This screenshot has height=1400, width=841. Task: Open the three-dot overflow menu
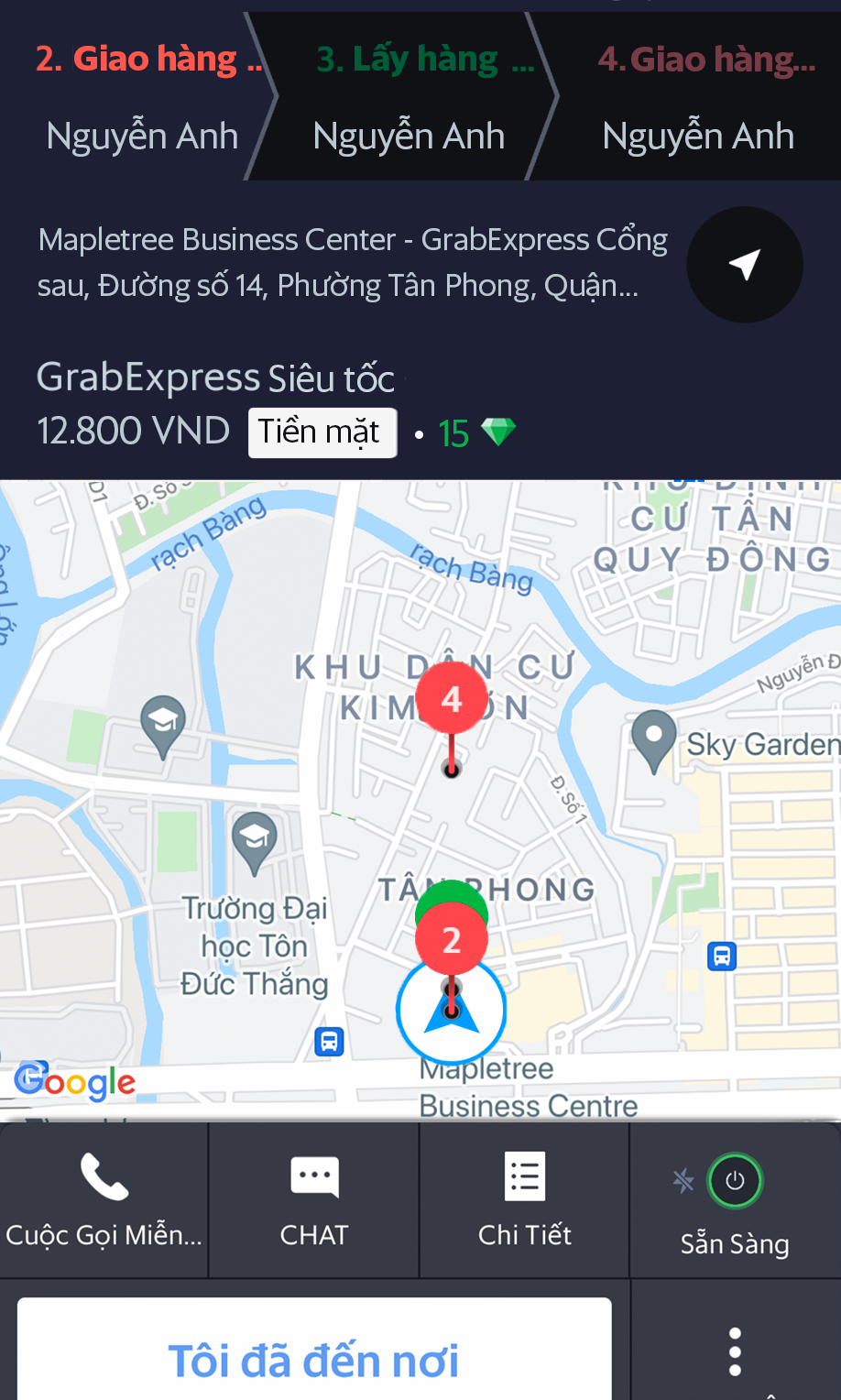[x=735, y=1351]
